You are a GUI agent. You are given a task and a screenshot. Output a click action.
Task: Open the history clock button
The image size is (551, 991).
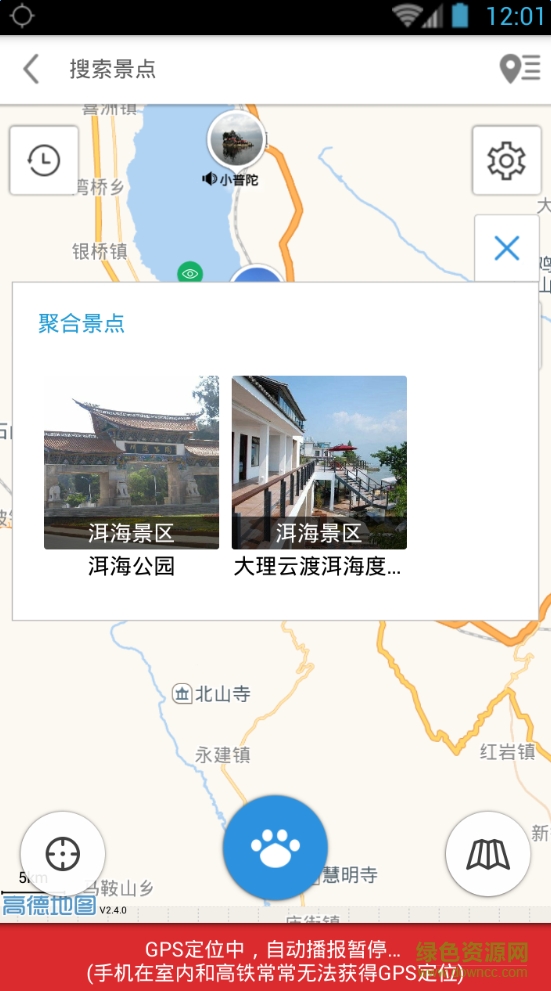pyautogui.click(x=44, y=160)
